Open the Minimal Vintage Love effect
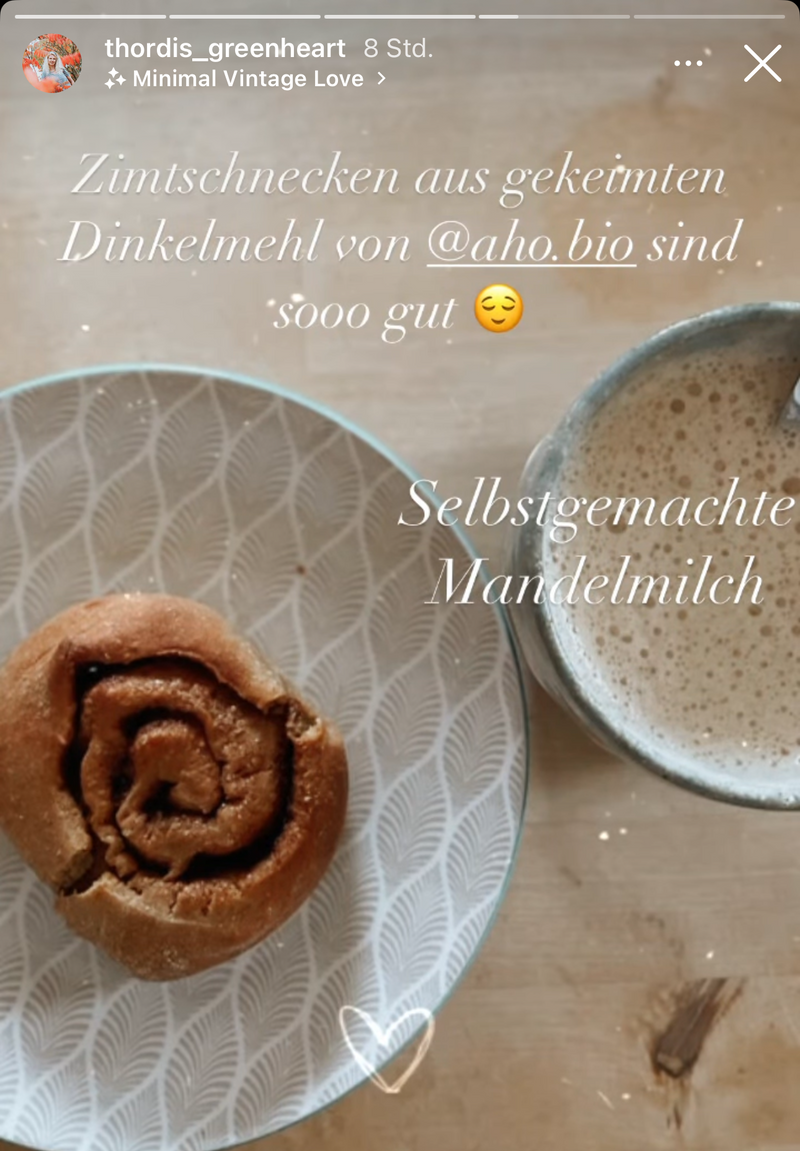 pos(246,79)
